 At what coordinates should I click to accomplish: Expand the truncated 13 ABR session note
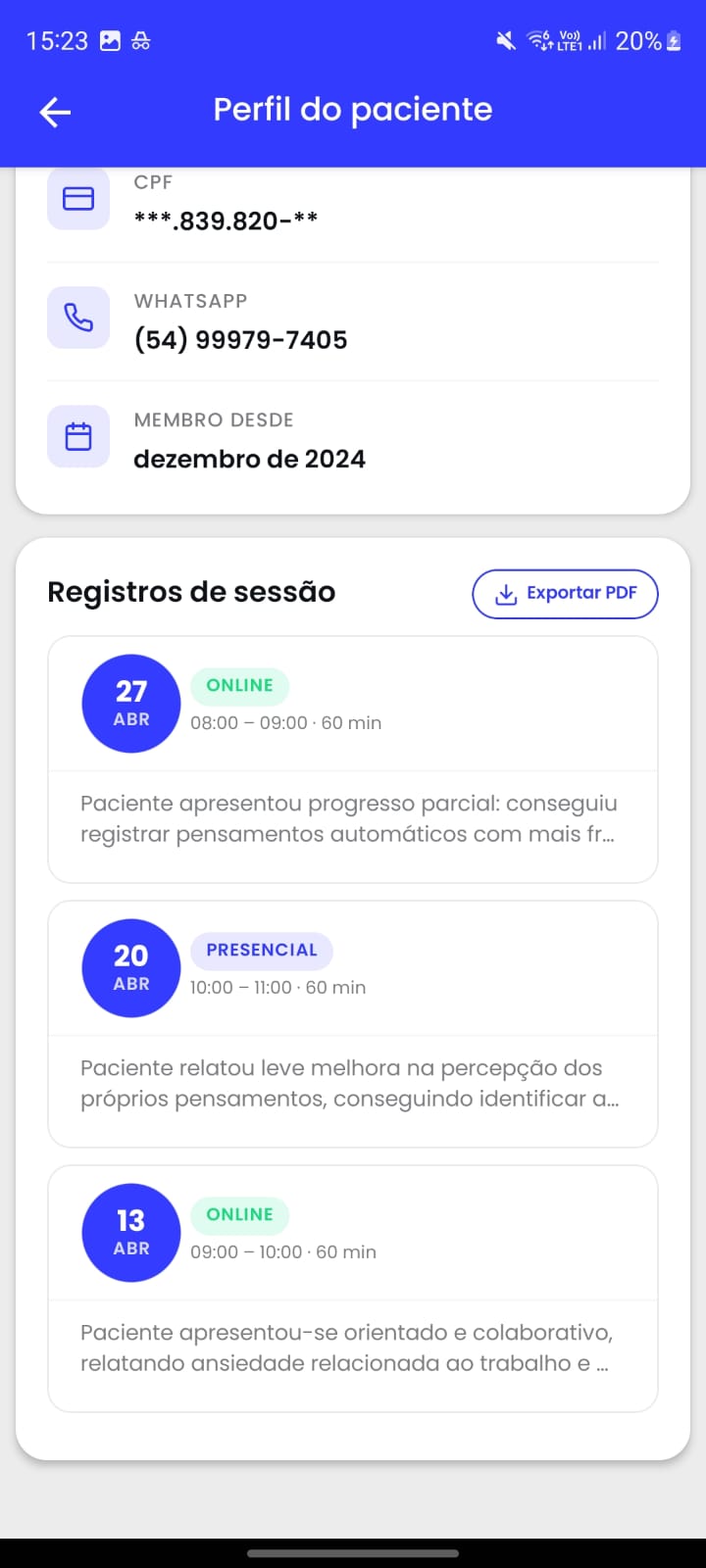(353, 1348)
